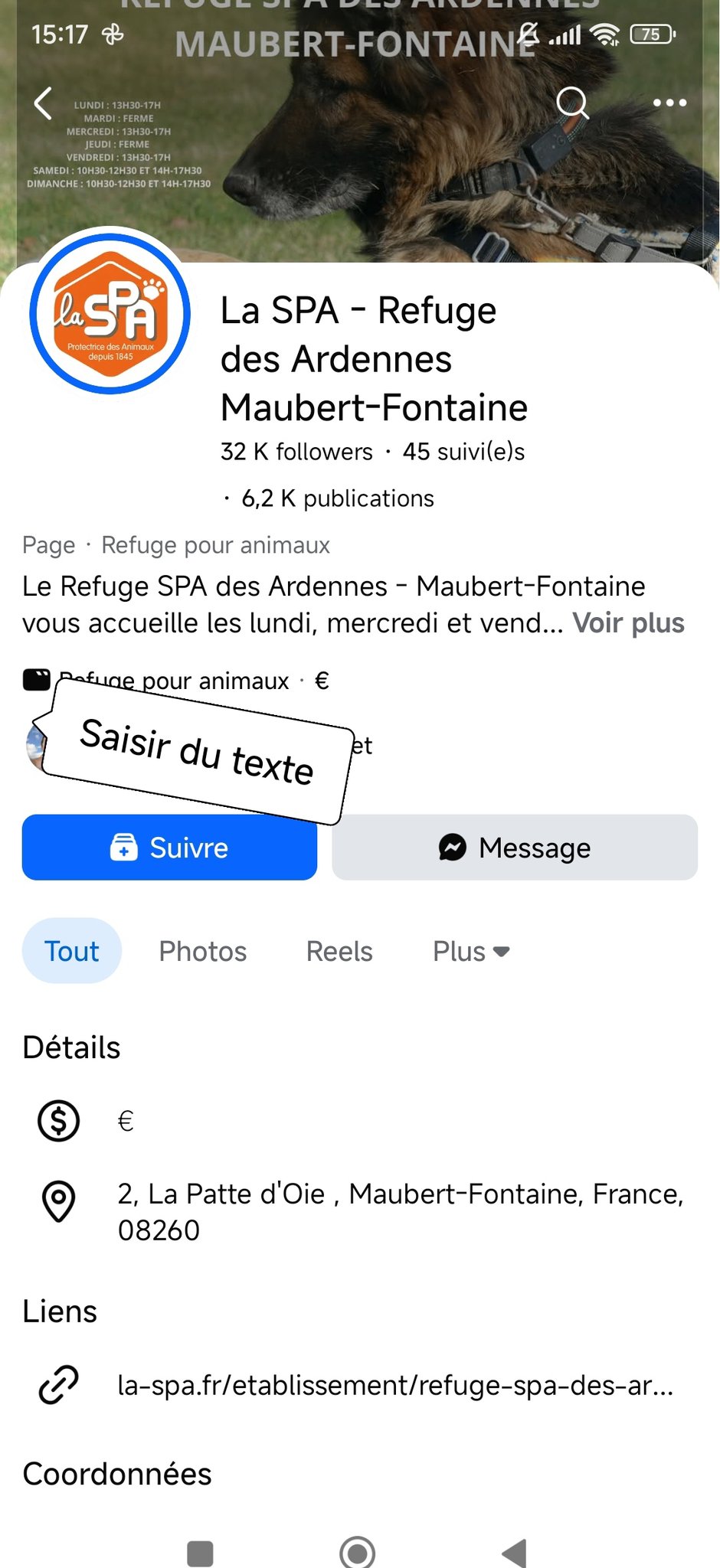Expand the Plus dropdown
The height and width of the screenshot is (1568, 720).
coord(471,951)
